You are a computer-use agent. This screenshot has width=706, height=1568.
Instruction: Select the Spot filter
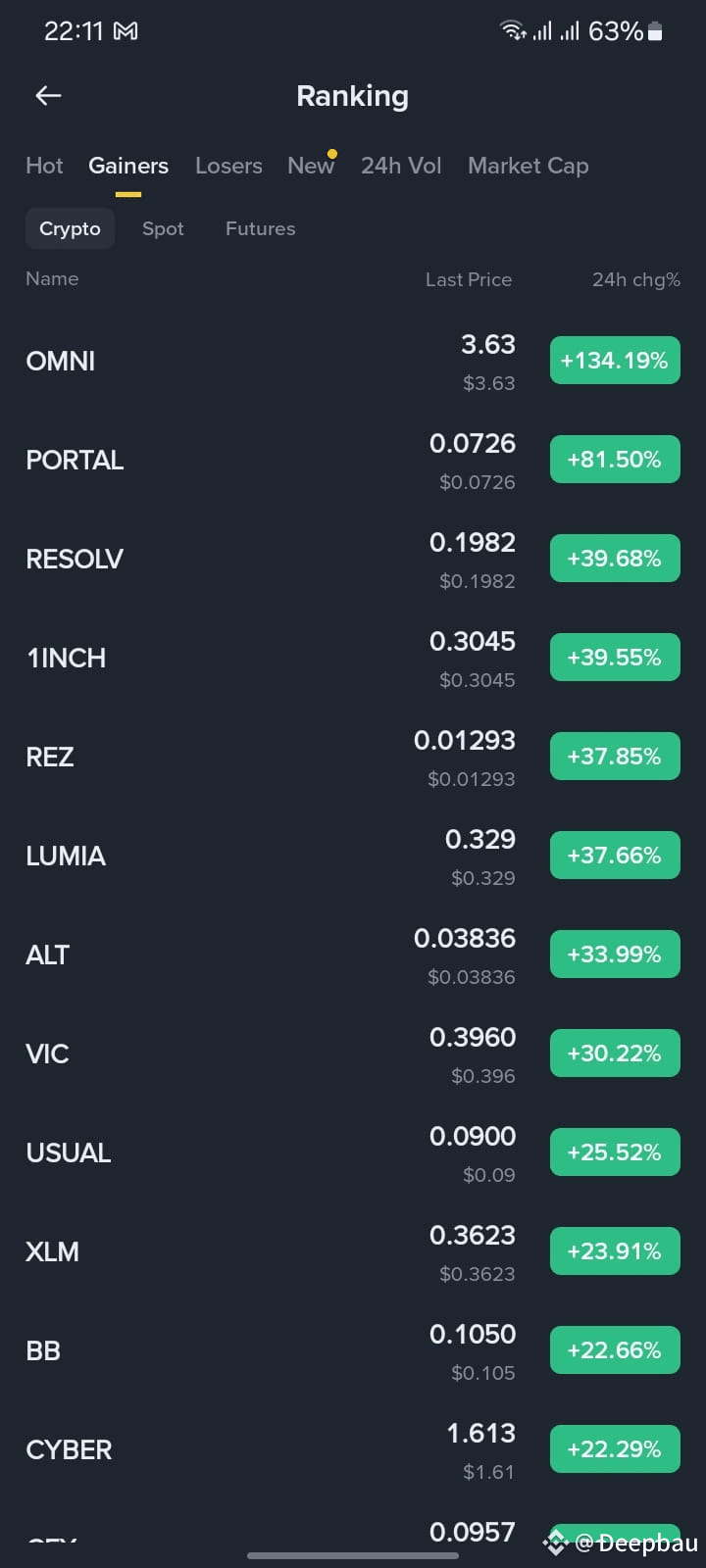coord(163,228)
